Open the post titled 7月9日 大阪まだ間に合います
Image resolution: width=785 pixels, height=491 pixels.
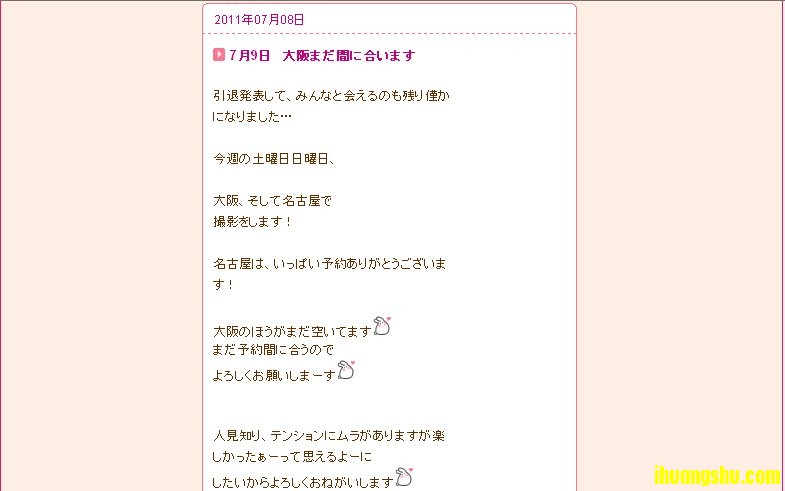(321, 56)
